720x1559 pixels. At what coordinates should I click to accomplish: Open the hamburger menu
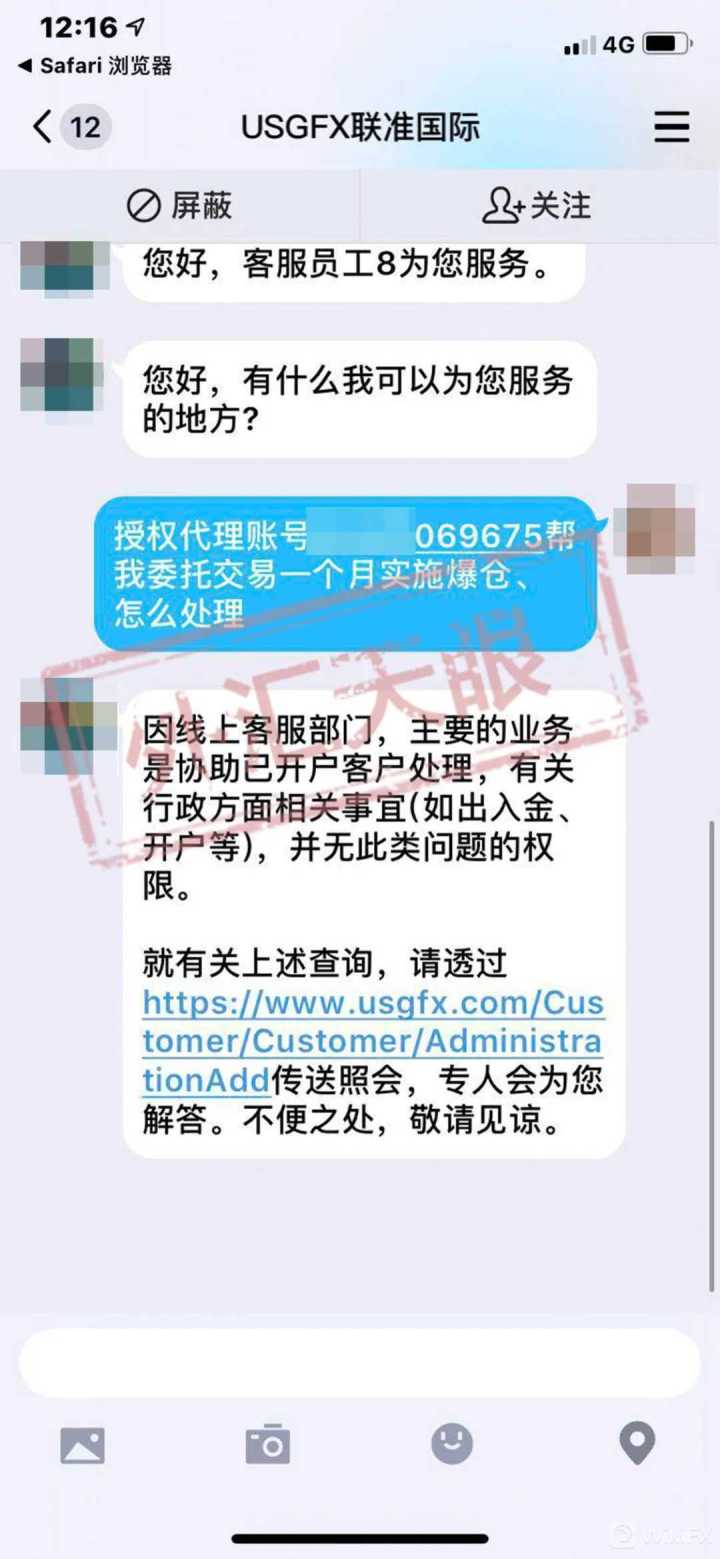(x=671, y=127)
